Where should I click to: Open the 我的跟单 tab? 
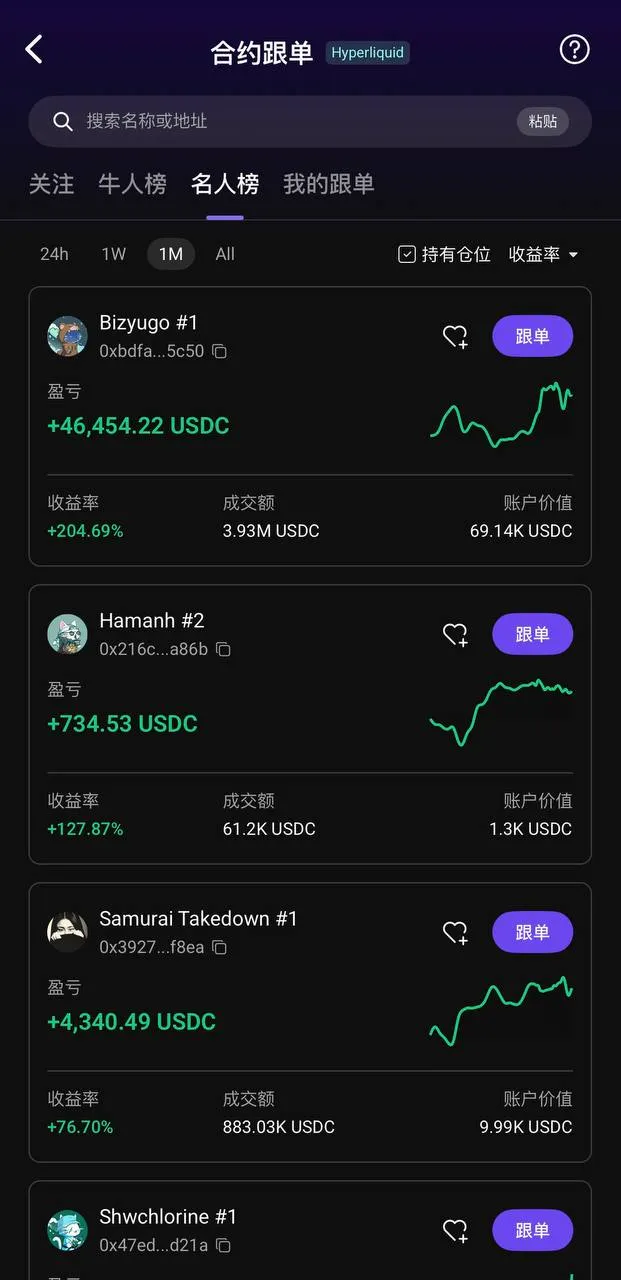(x=328, y=184)
